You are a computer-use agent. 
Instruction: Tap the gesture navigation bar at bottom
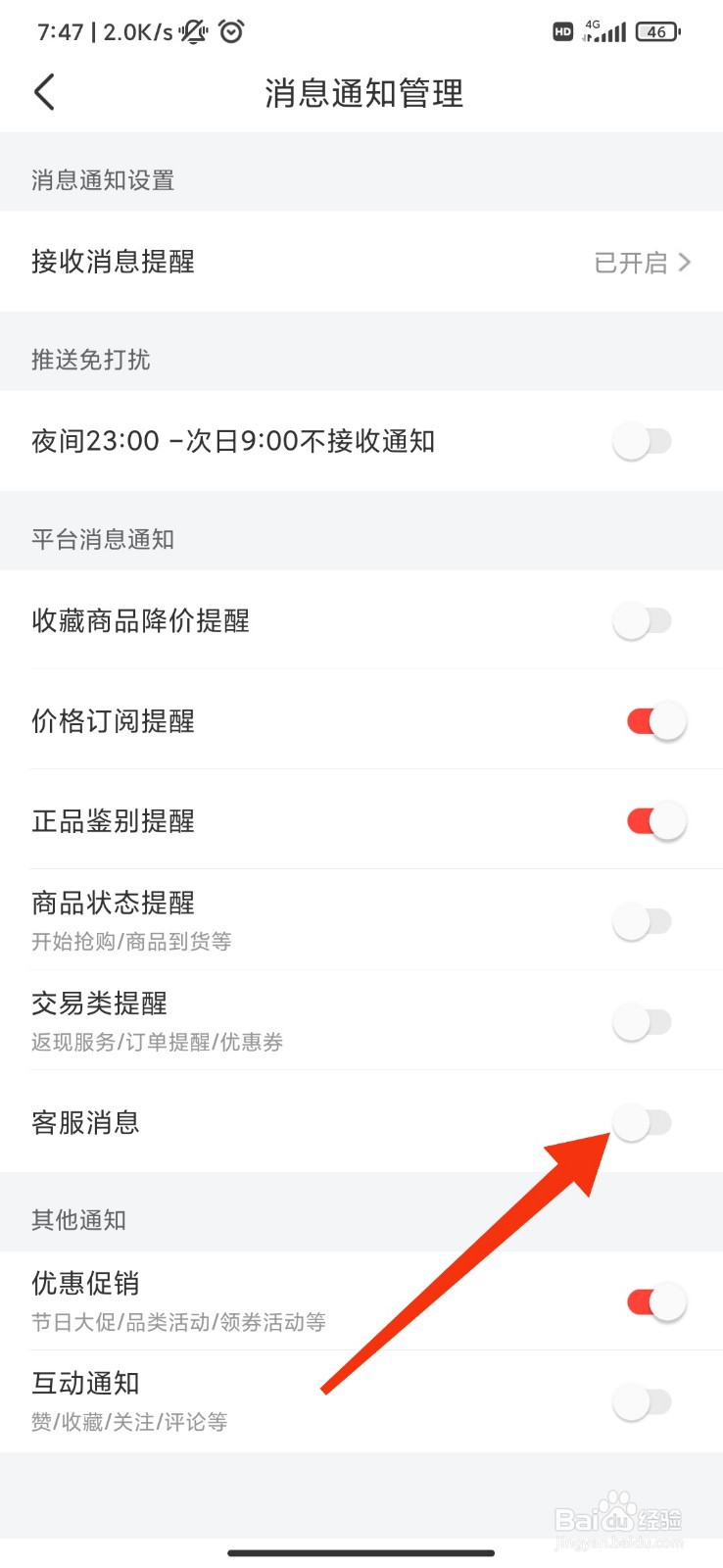coord(361,1553)
